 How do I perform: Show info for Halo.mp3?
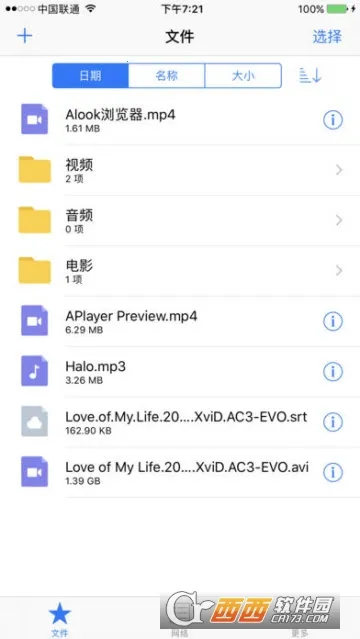pyautogui.click(x=333, y=372)
